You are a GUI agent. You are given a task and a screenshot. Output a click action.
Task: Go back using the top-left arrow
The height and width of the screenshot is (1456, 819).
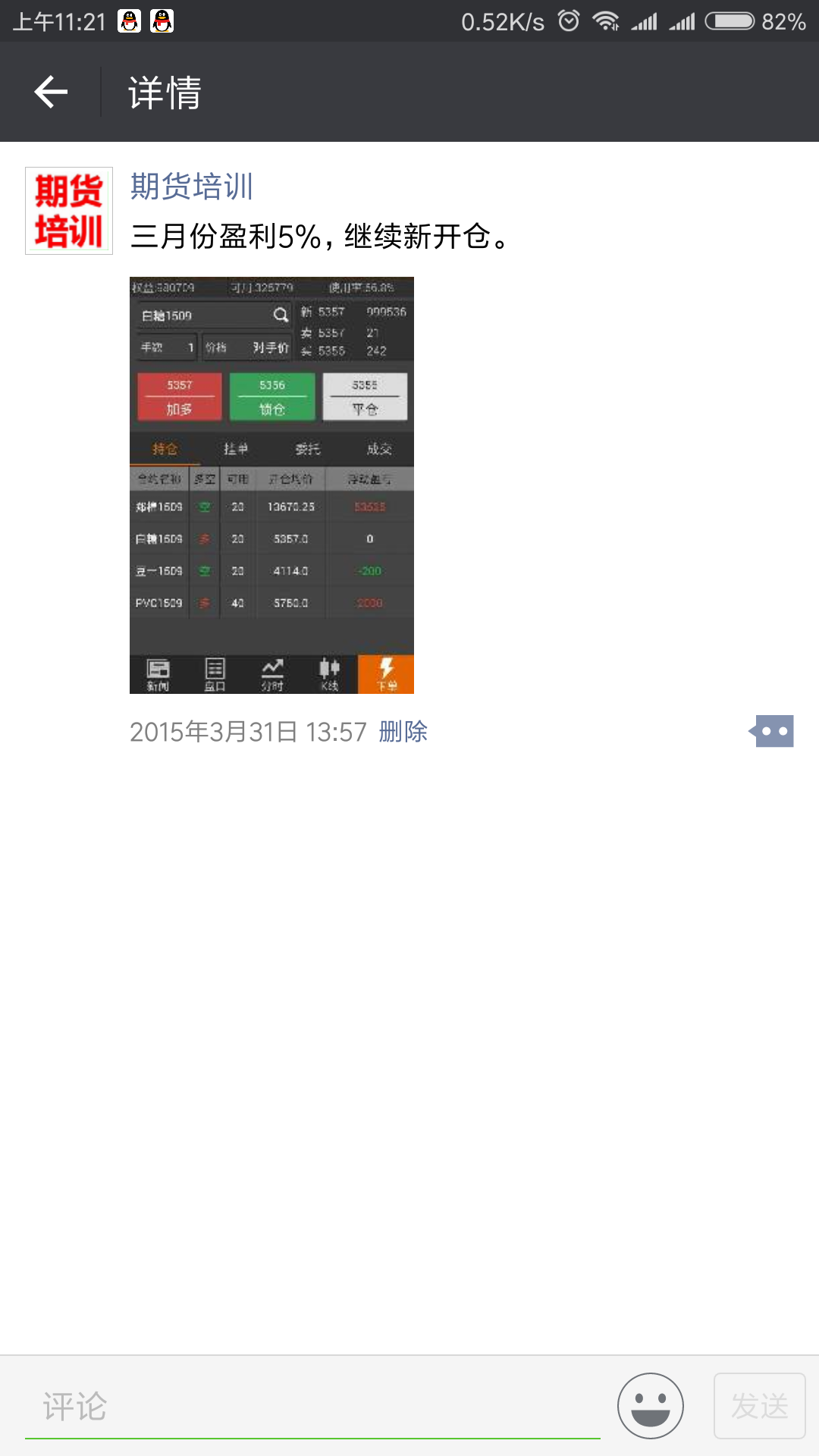coord(51,92)
